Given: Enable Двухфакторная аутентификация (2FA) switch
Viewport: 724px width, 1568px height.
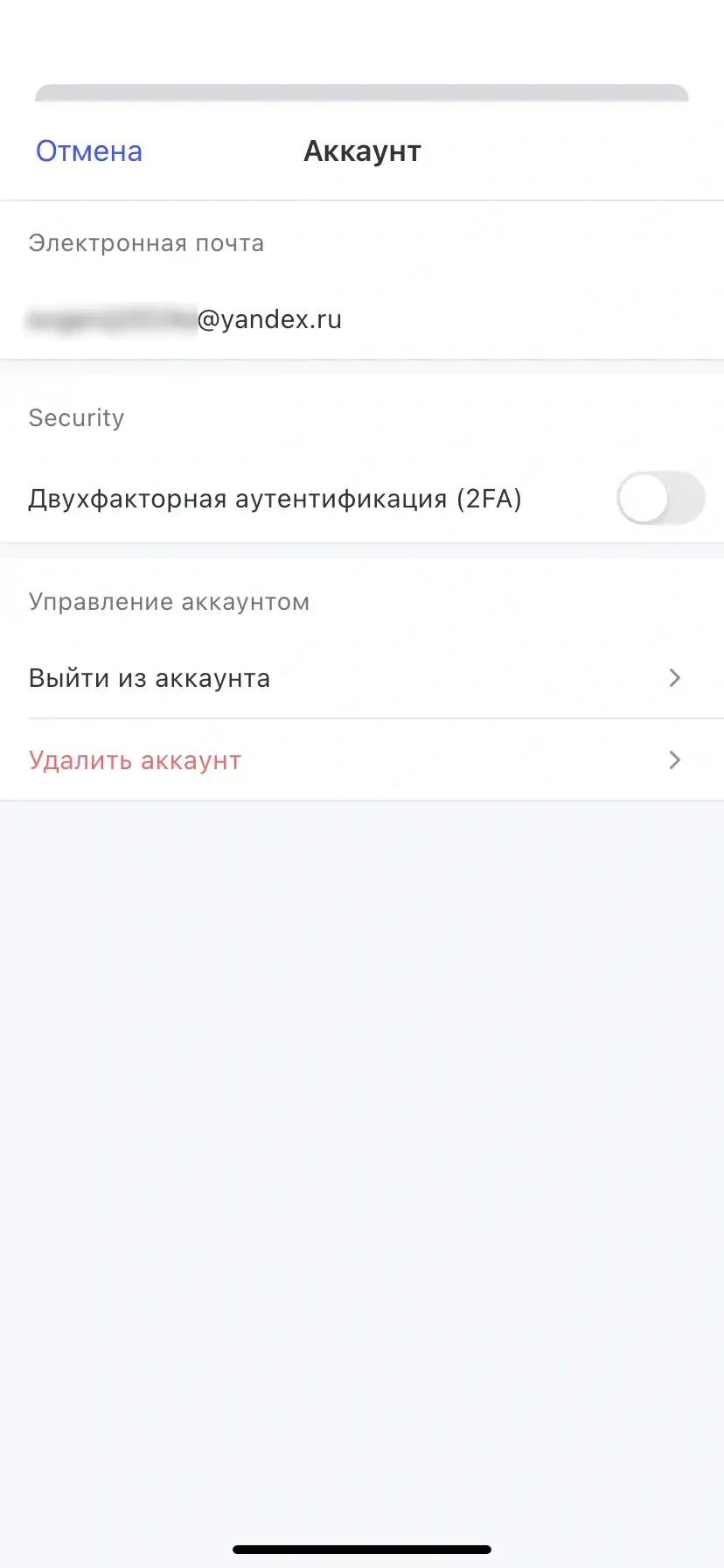Looking at the screenshot, I should click(x=660, y=499).
